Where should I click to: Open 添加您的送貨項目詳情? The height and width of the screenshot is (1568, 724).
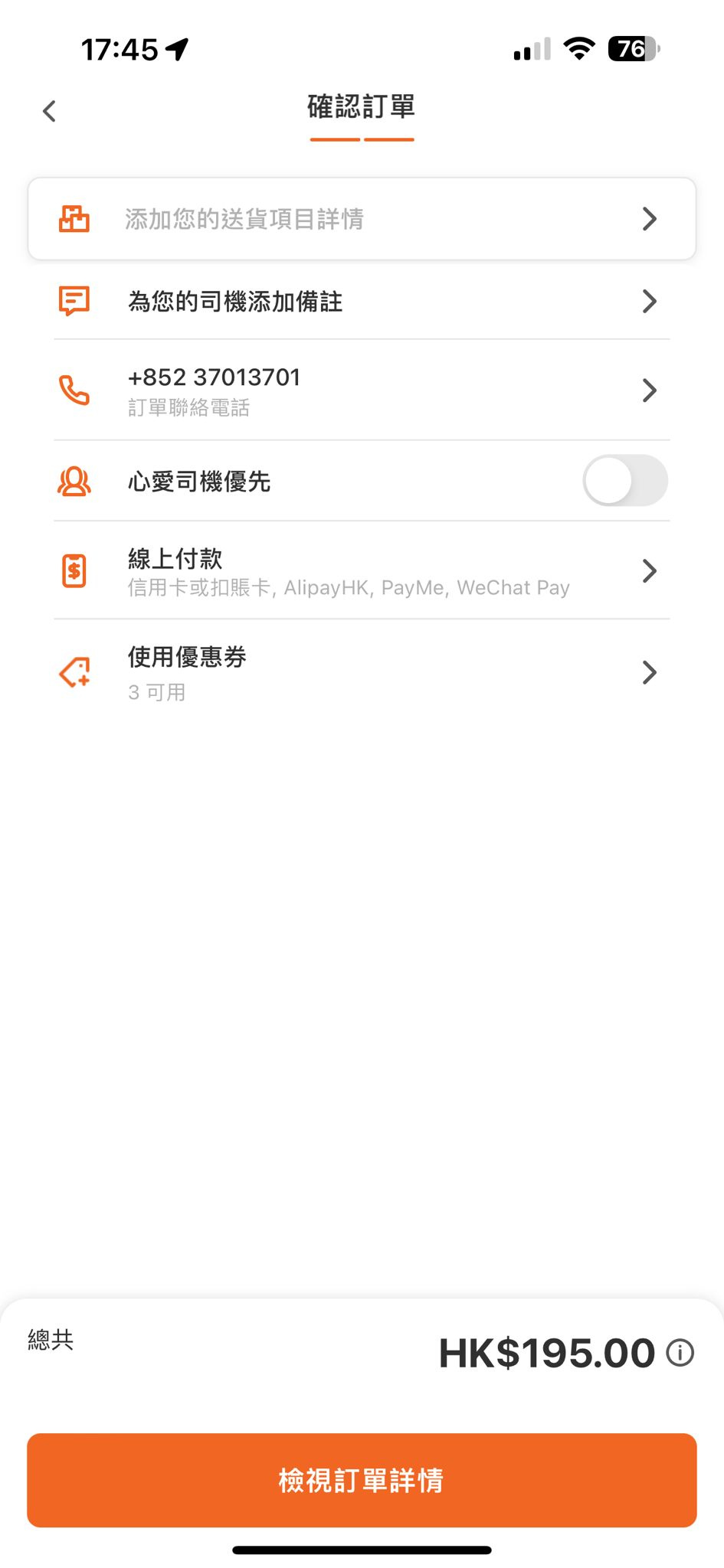[362, 219]
